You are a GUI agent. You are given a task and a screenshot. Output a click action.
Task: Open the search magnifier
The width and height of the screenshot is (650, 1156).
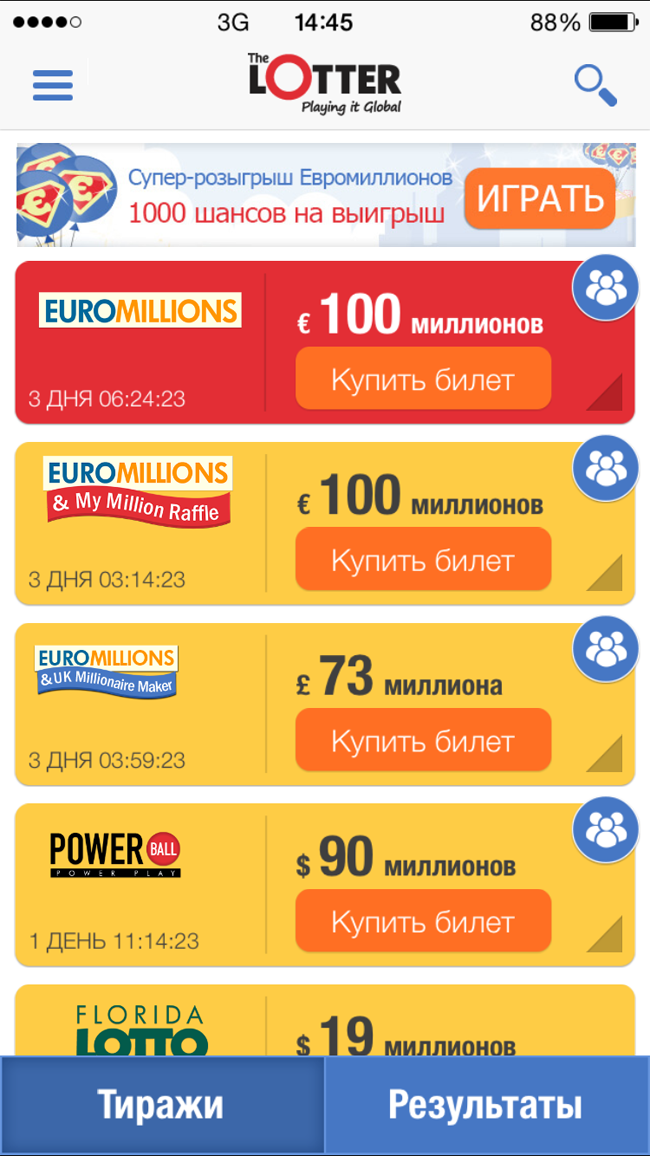click(x=595, y=86)
